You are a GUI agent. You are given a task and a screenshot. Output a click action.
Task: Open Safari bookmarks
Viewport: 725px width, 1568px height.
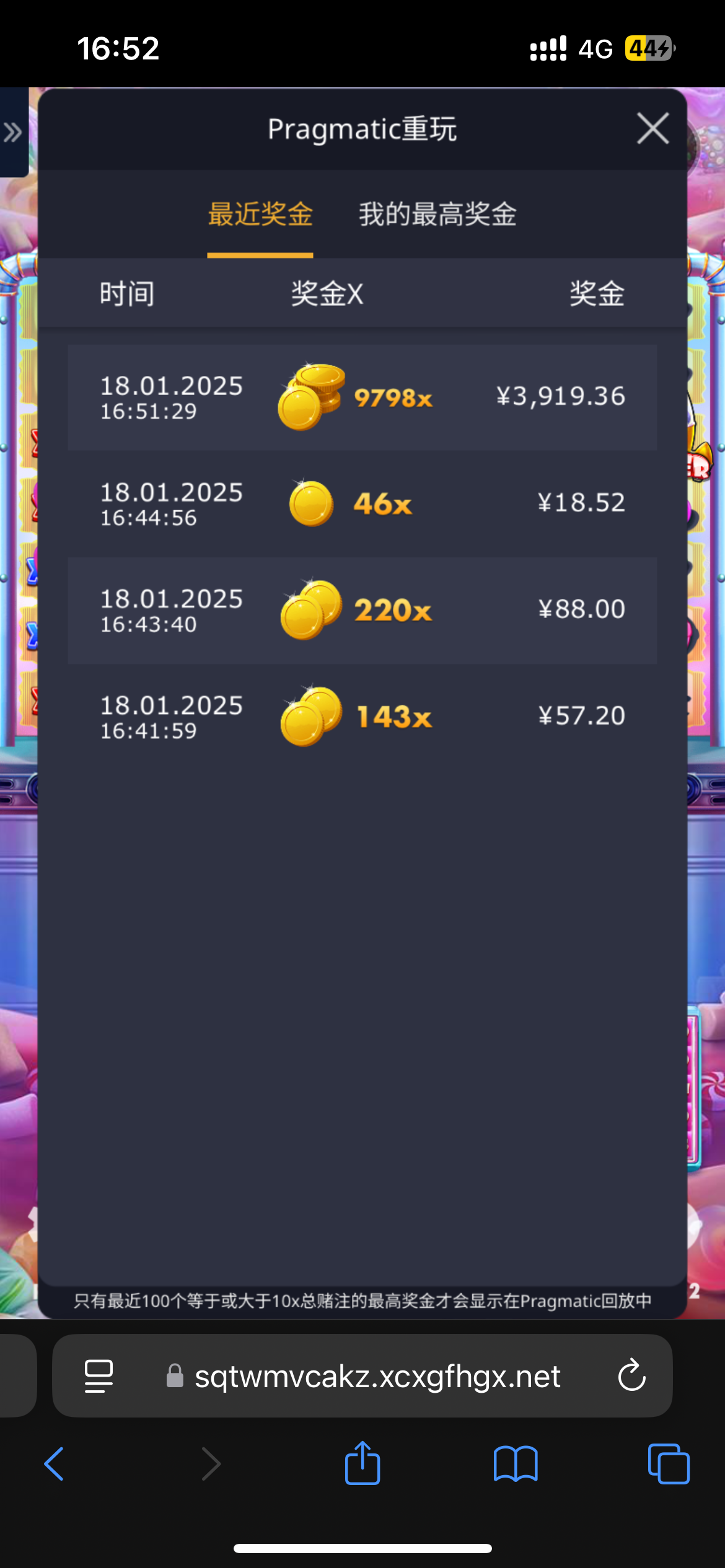516,1464
